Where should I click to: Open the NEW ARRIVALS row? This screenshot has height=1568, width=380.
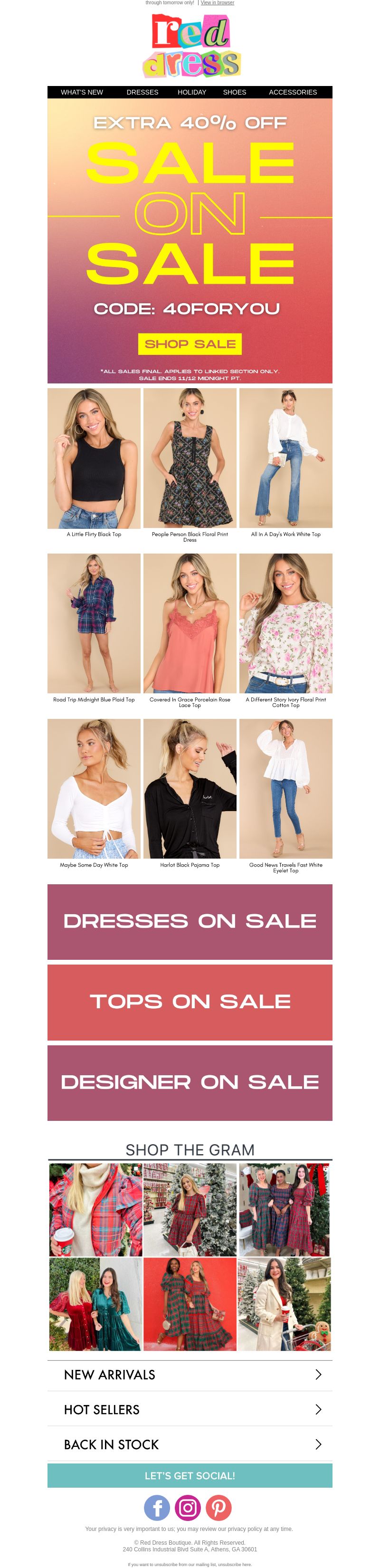190,1375
